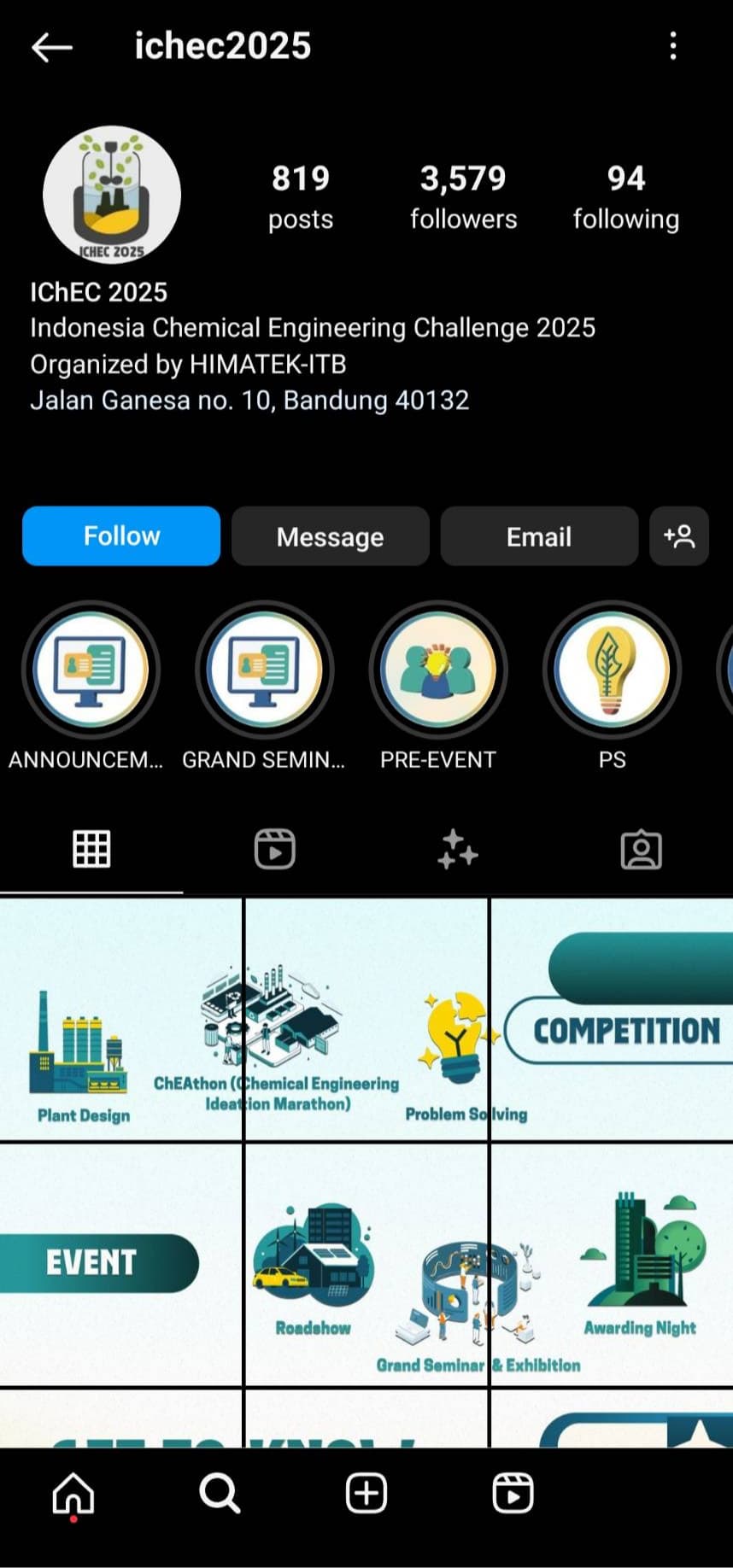Open the followers list
This screenshot has width=733, height=1568.
(463, 197)
